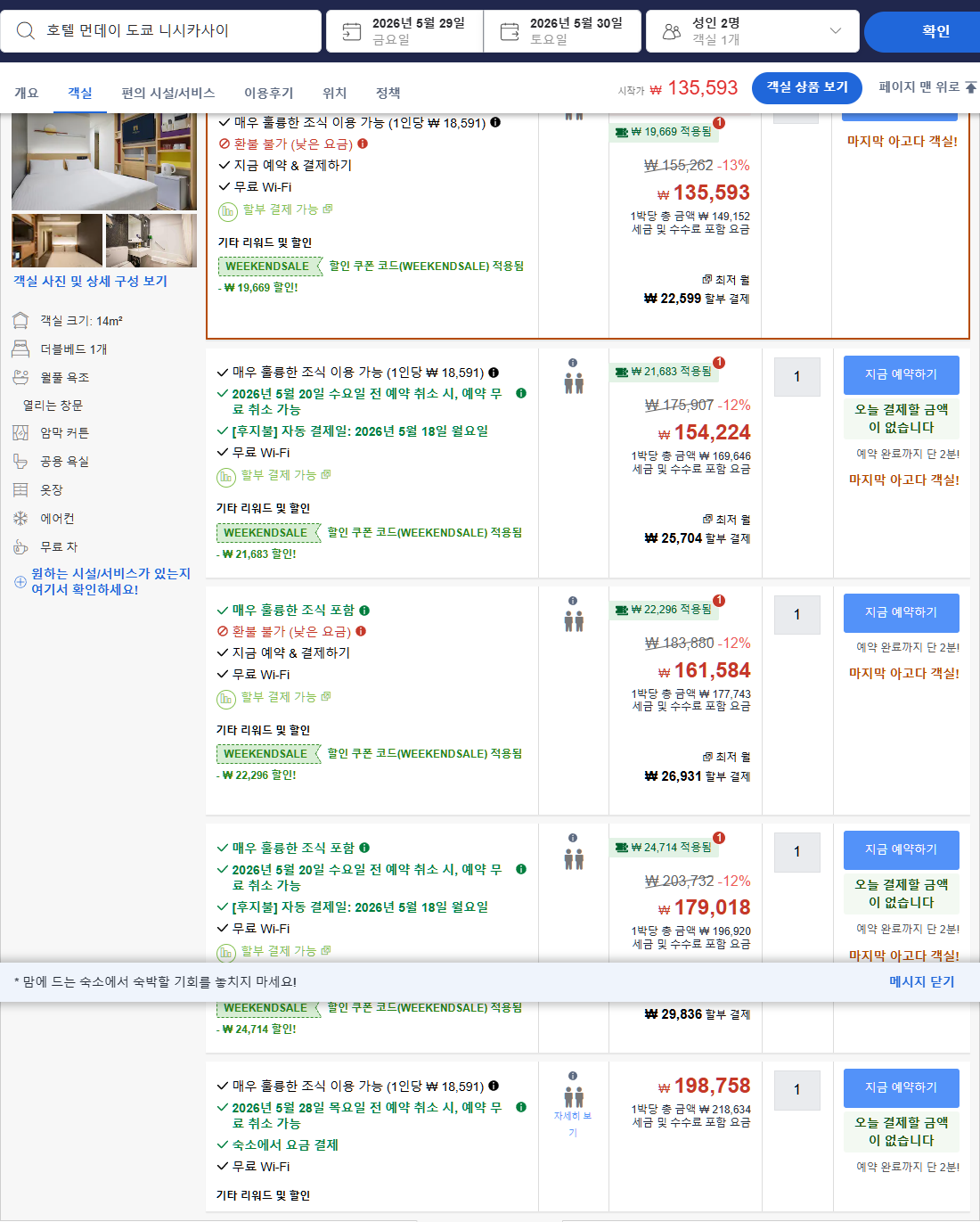Open 객실 사진 및 상세 구성 보기 link
This screenshot has width=980, height=1222.
[x=90, y=281]
